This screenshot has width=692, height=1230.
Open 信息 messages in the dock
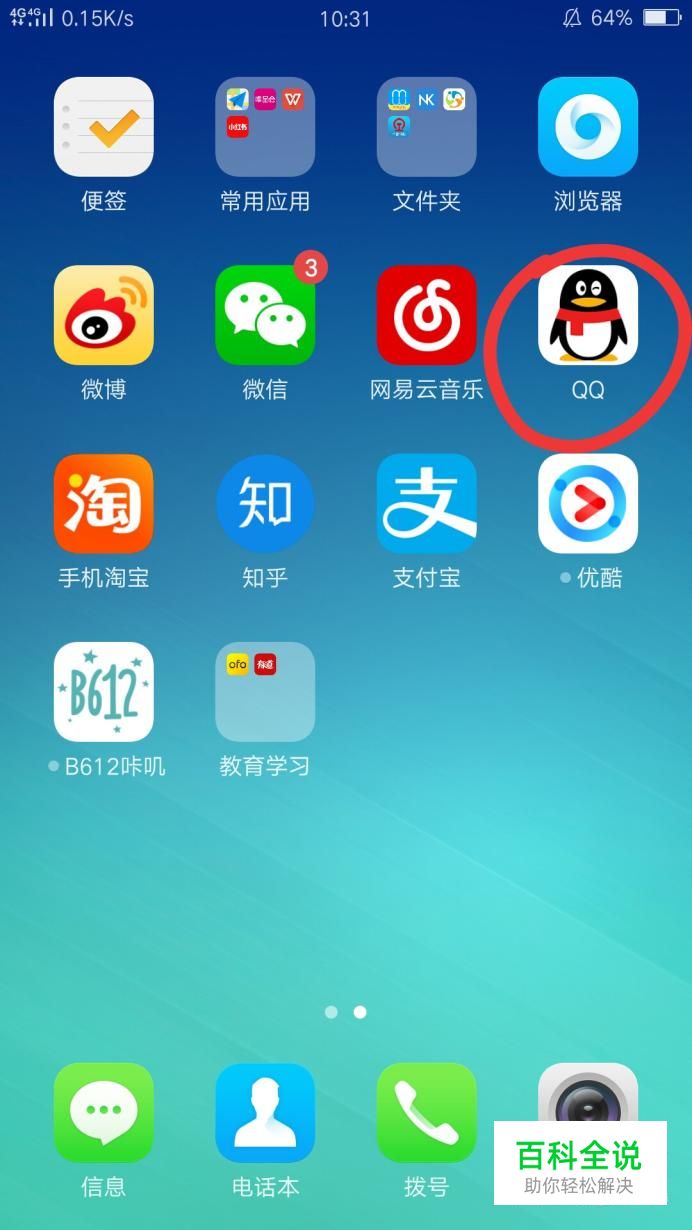(x=103, y=1112)
